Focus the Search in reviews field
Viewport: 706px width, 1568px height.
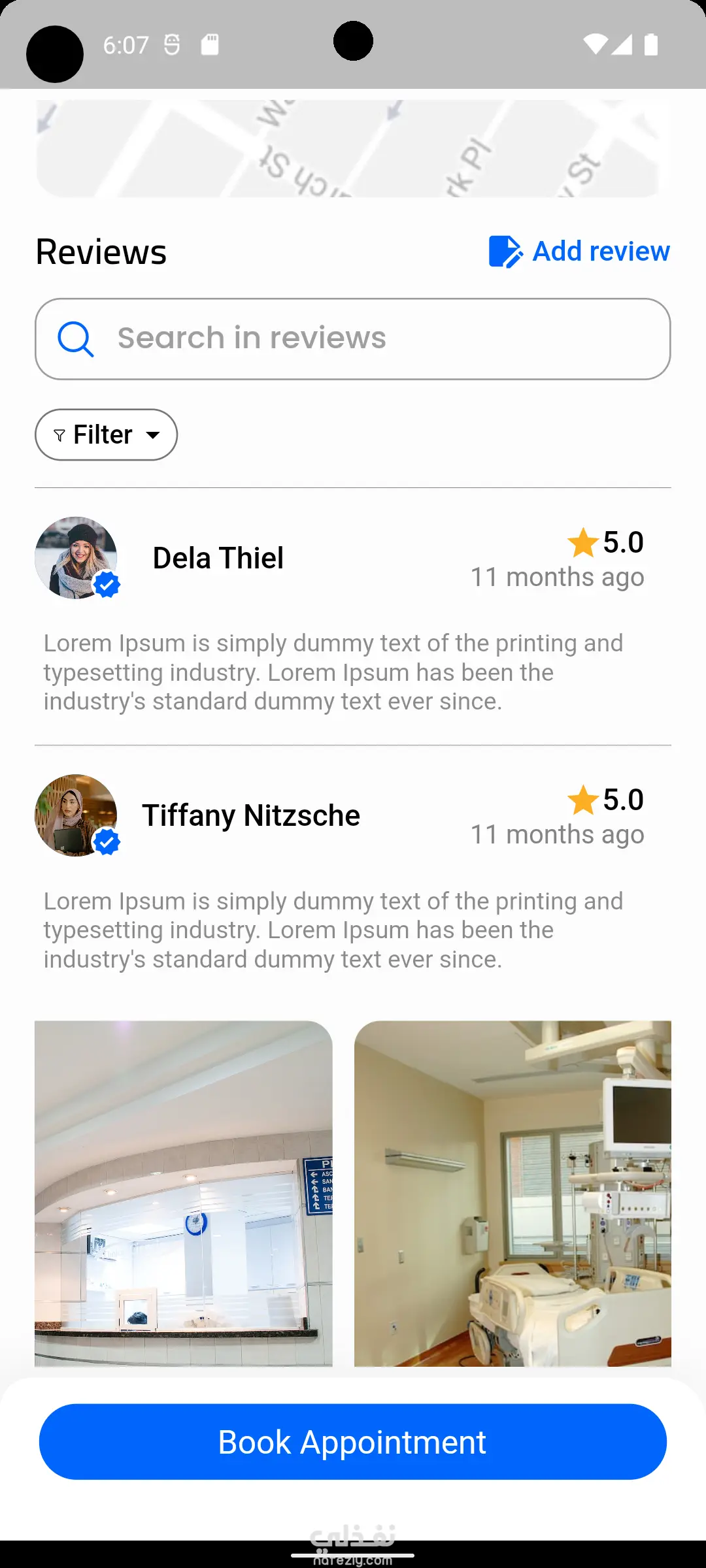tap(353, 338)
